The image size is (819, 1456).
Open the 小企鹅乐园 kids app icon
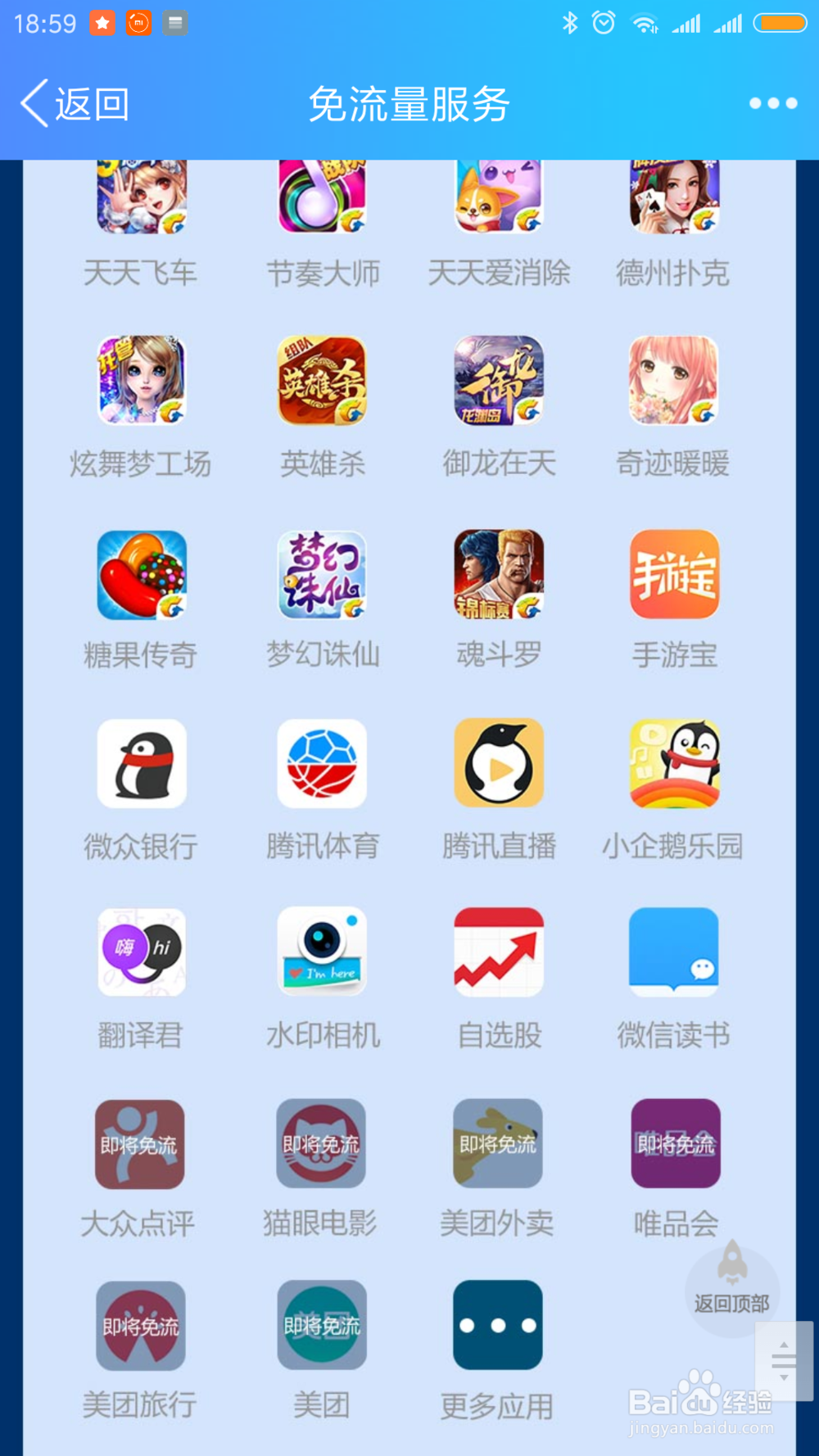pyautogui.click(x=674, y=763)
